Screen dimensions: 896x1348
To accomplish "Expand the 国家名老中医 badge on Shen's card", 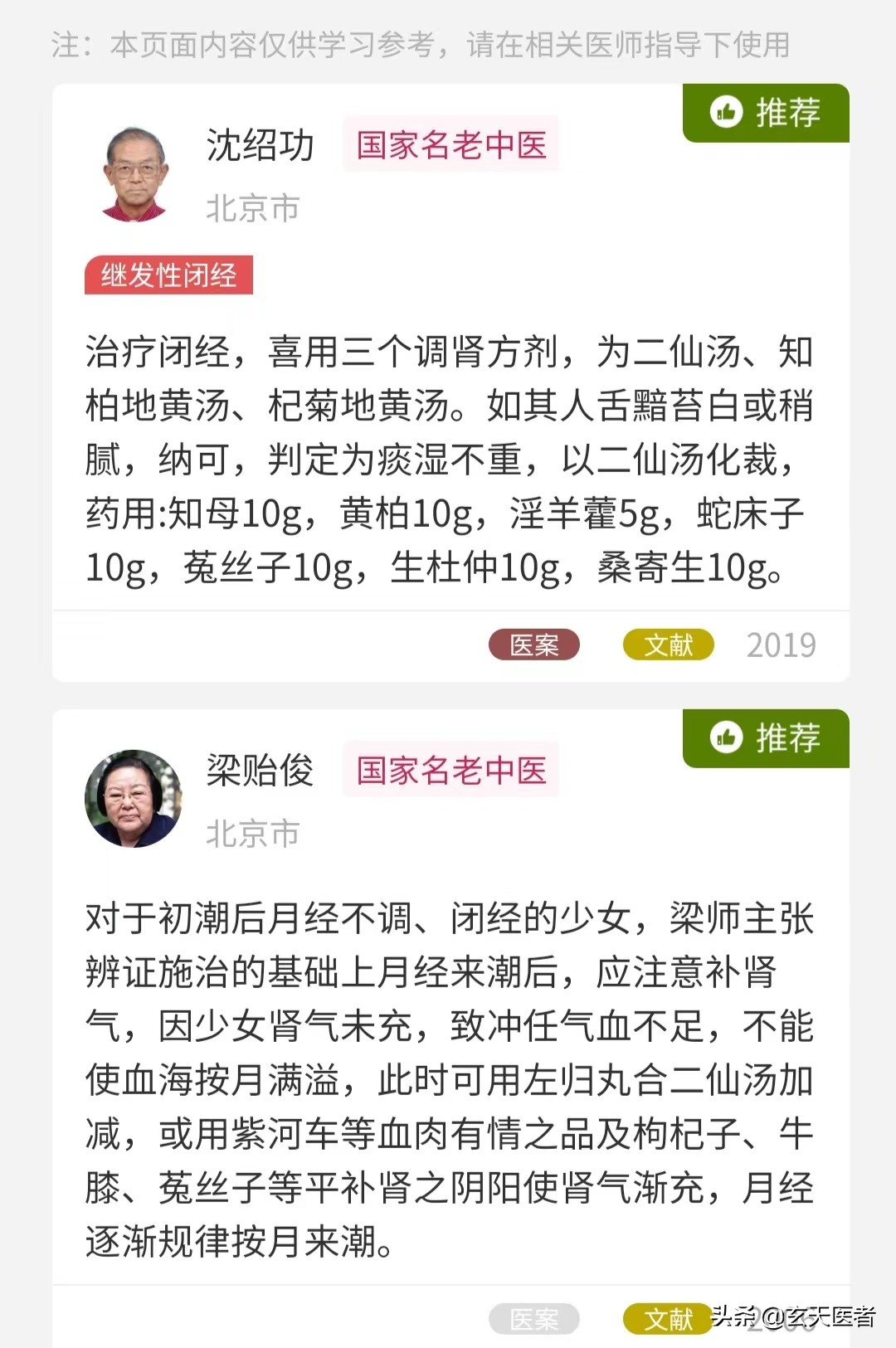I will pyautogui.click(x=450, y=145).
